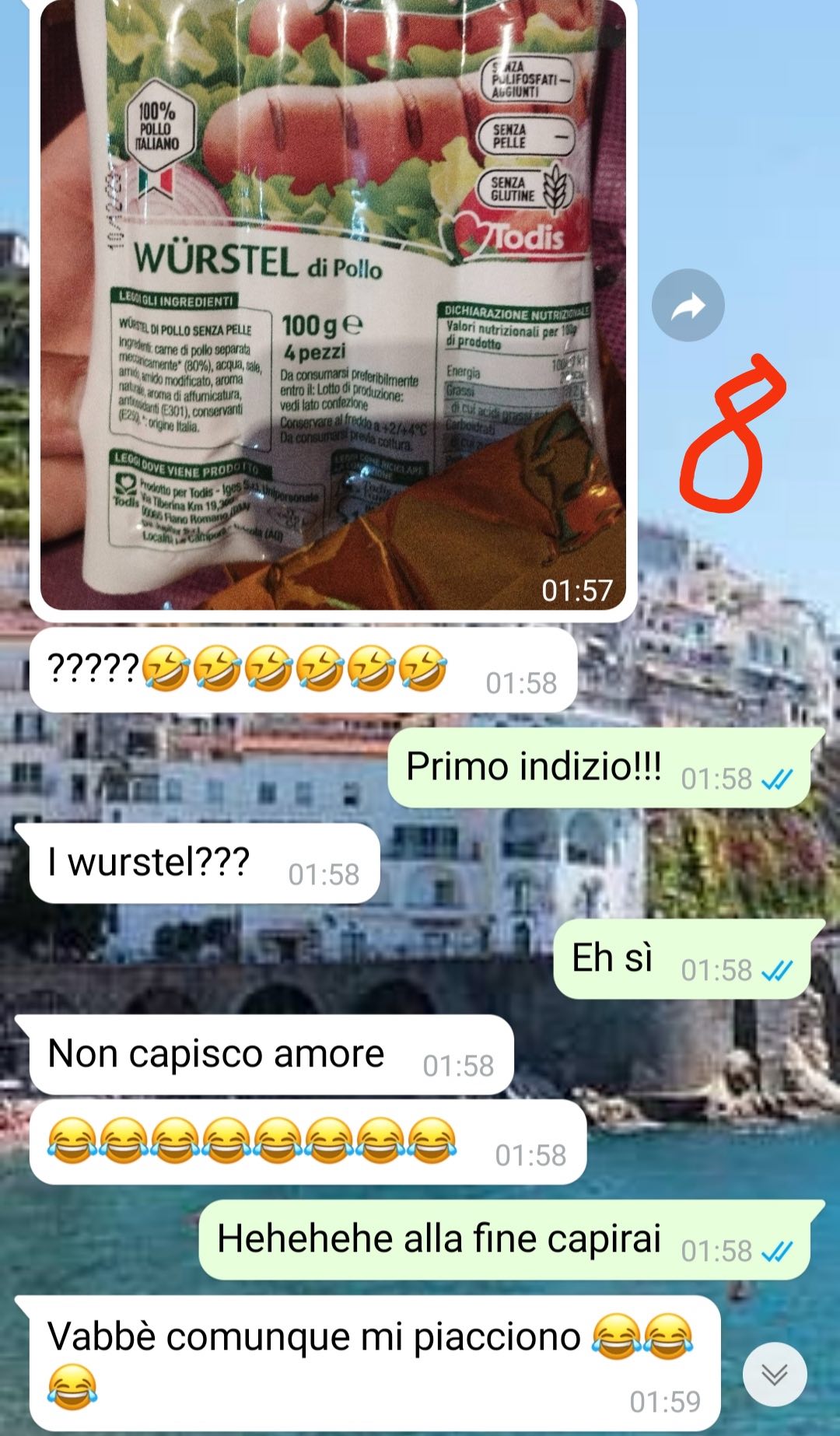This screenshot has height=1436, width=840.
Task: Open the Würstel di Pollo photo message
Action: click(x=333, y=303)
